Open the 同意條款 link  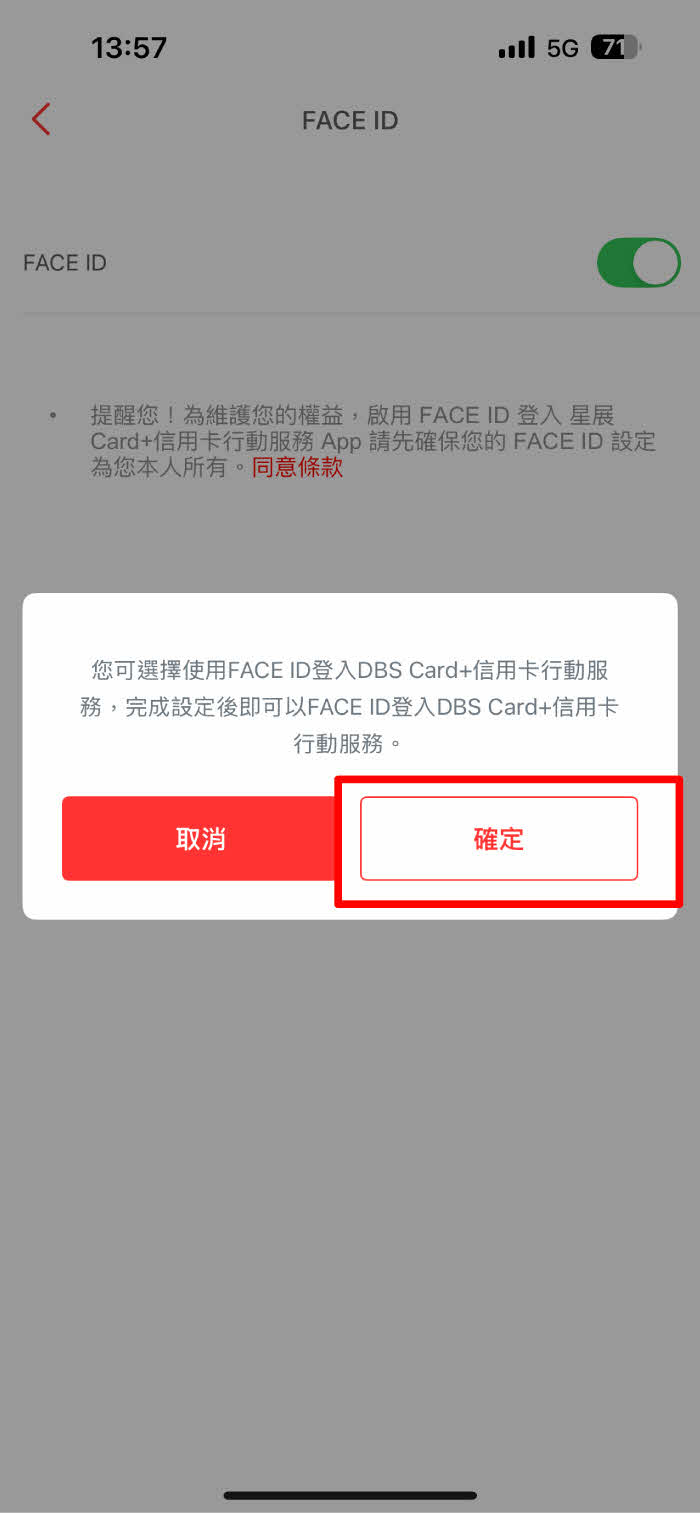tap(297, 467)
